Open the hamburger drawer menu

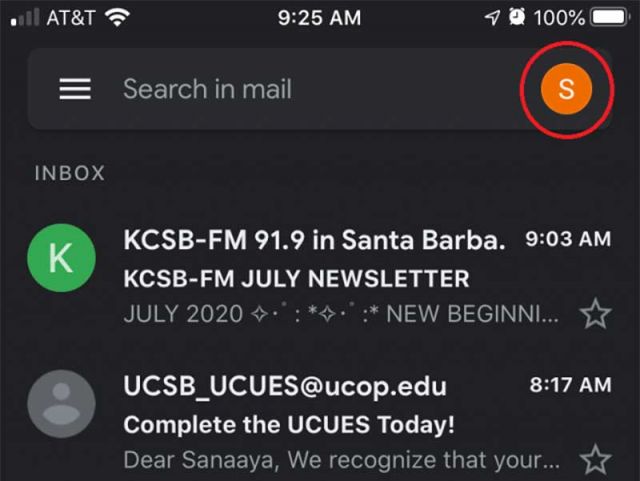tap(75, 89)
